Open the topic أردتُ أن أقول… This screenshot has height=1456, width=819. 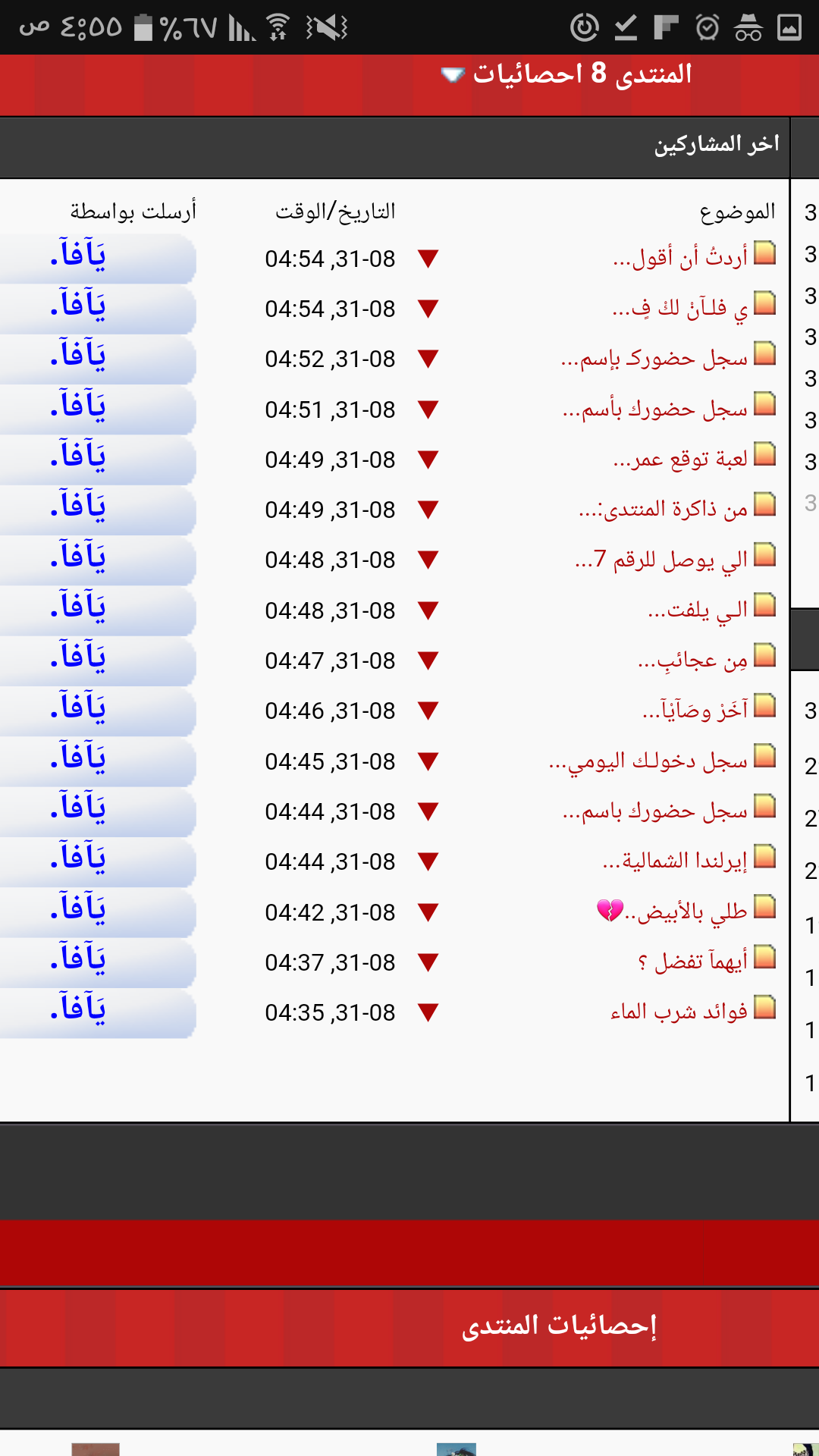pos(679,258)
